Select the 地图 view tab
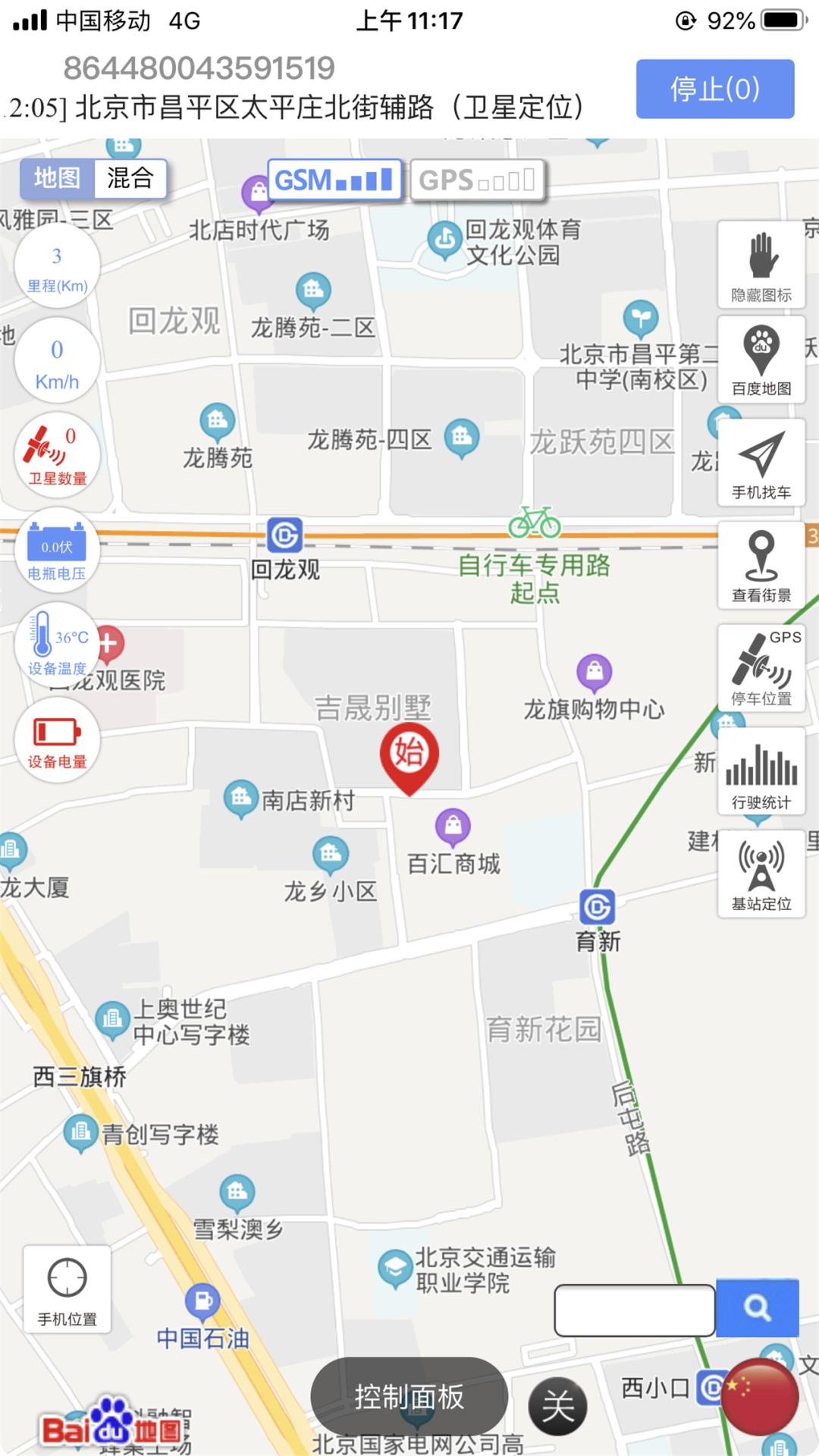The width and height of the screenshot is (819, 1456). click(x=57, y=179)
